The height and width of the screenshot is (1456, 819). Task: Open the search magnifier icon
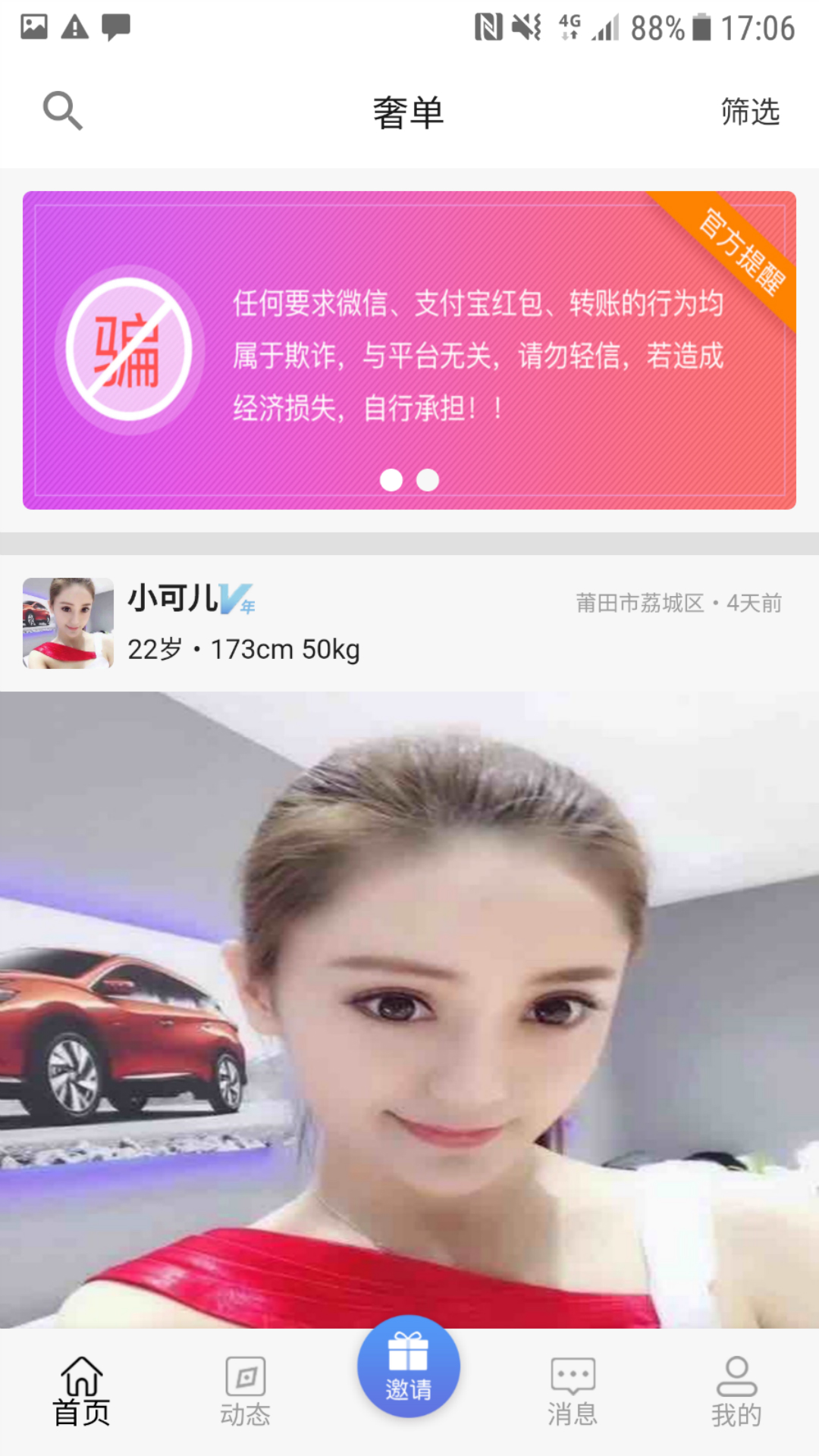[63, 111]
